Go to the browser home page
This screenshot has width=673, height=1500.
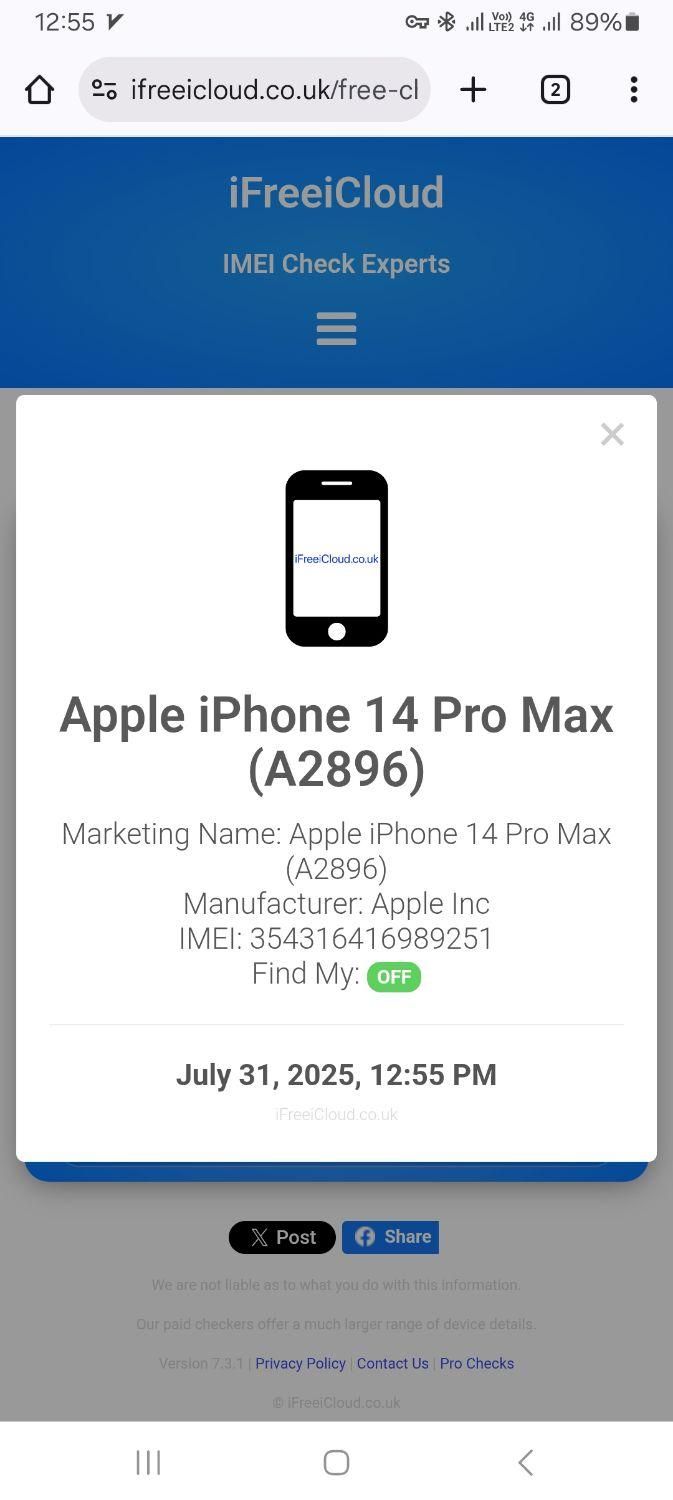tap(39, 90)
